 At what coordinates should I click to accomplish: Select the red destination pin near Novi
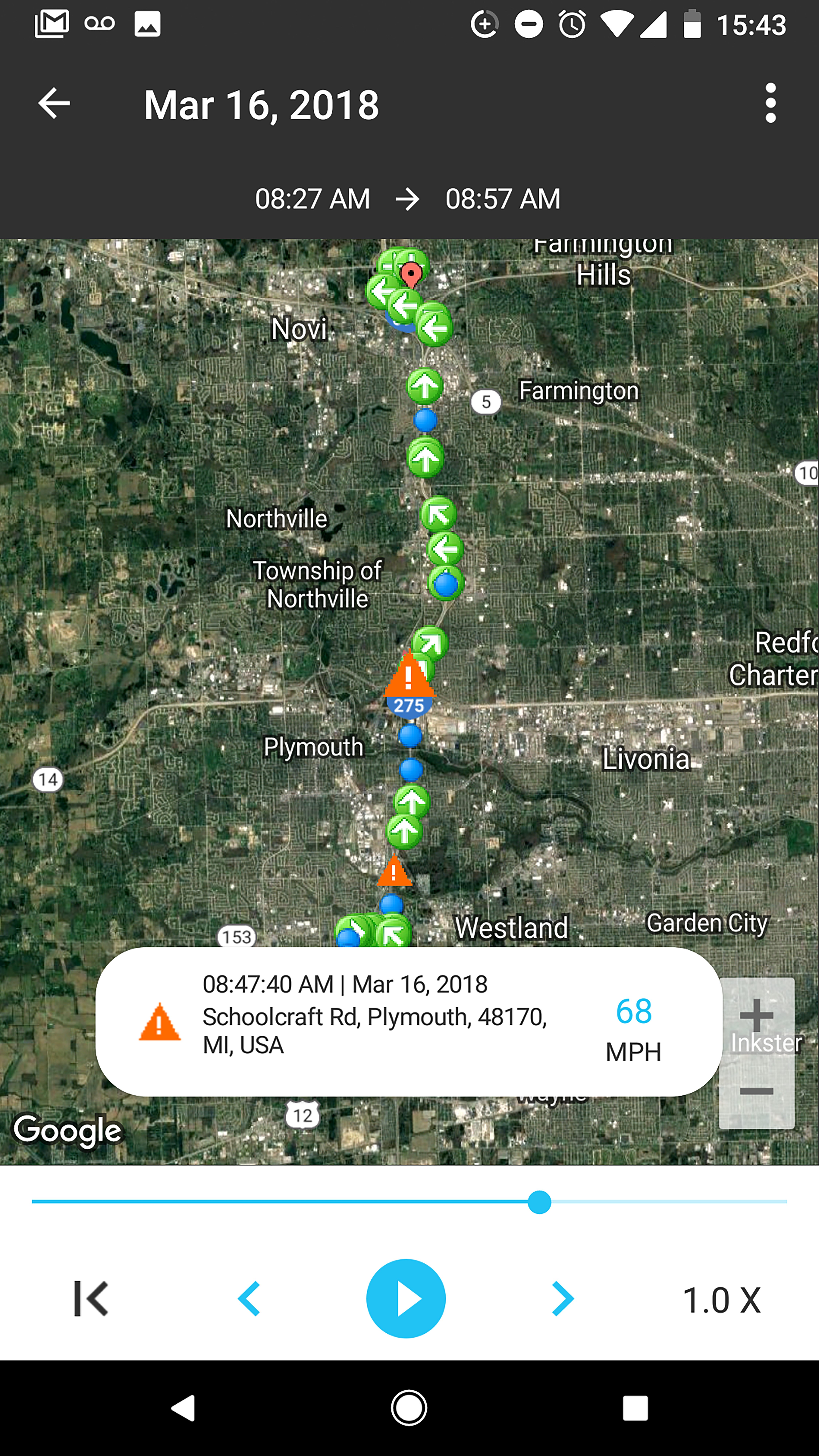[411, 275]
